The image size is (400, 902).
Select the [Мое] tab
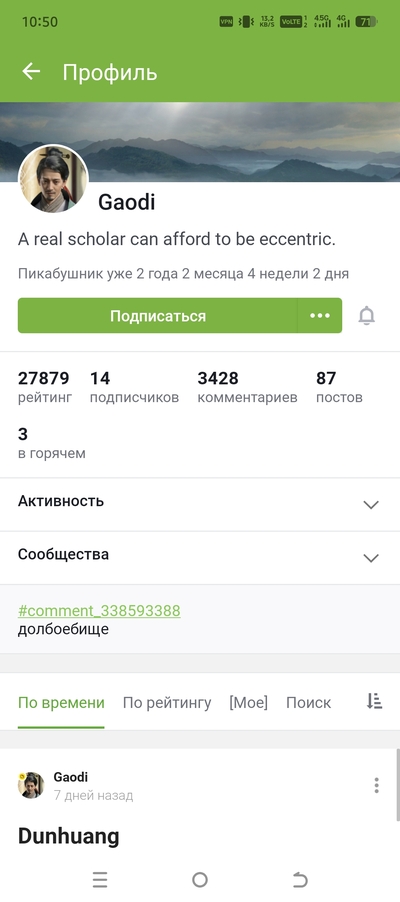pos(249,702)
